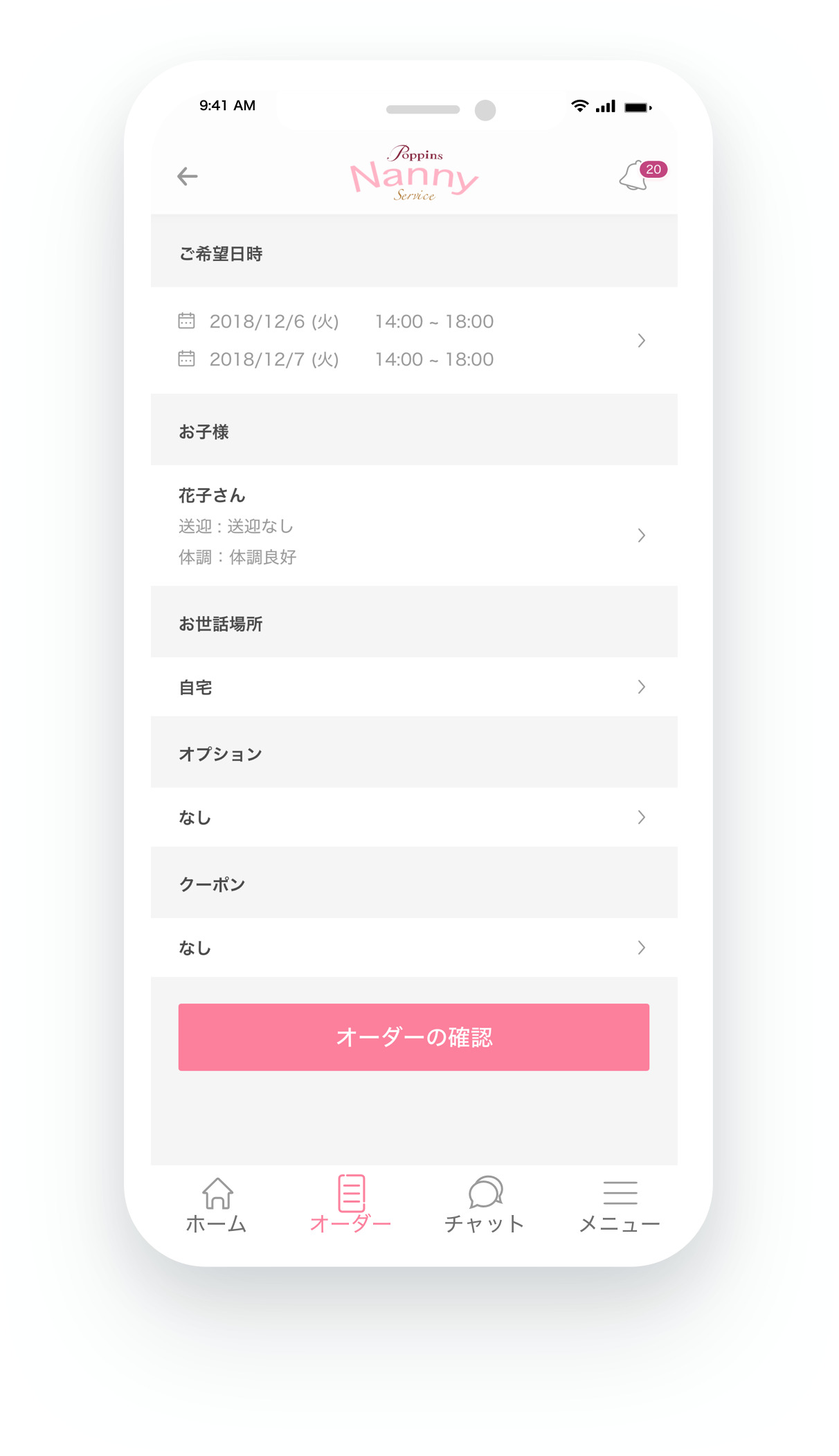Change the care location 自宅
The height and width of the screenshot is (1456, 839).
413,687
